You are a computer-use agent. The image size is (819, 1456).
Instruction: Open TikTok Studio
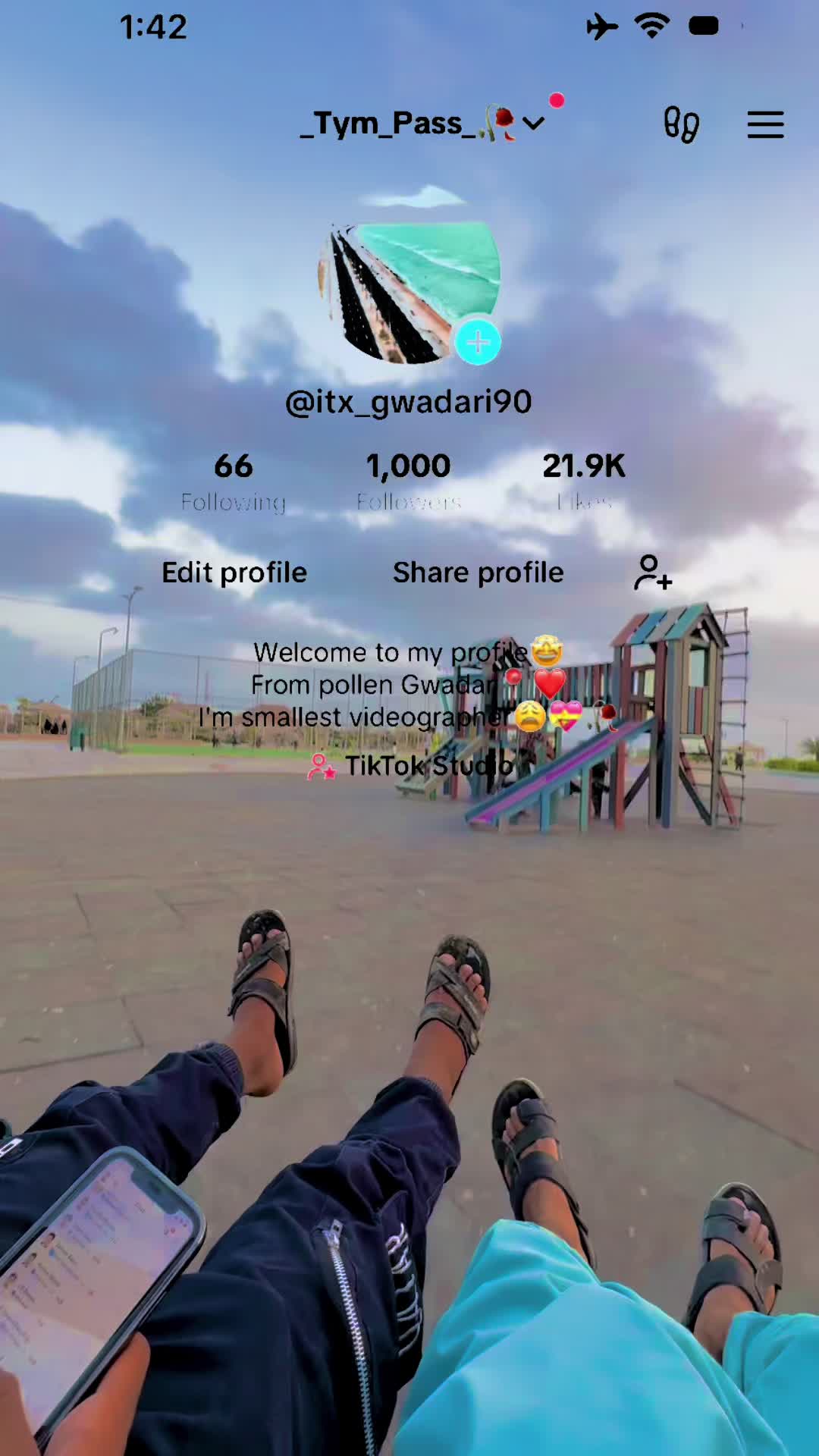(412, 766)
